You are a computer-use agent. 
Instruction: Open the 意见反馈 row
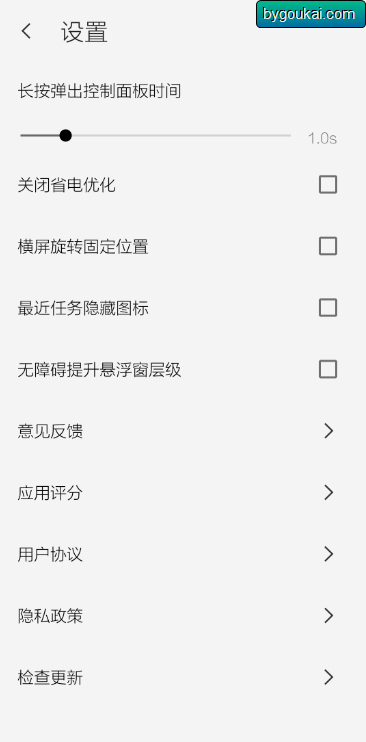[183, 431]
